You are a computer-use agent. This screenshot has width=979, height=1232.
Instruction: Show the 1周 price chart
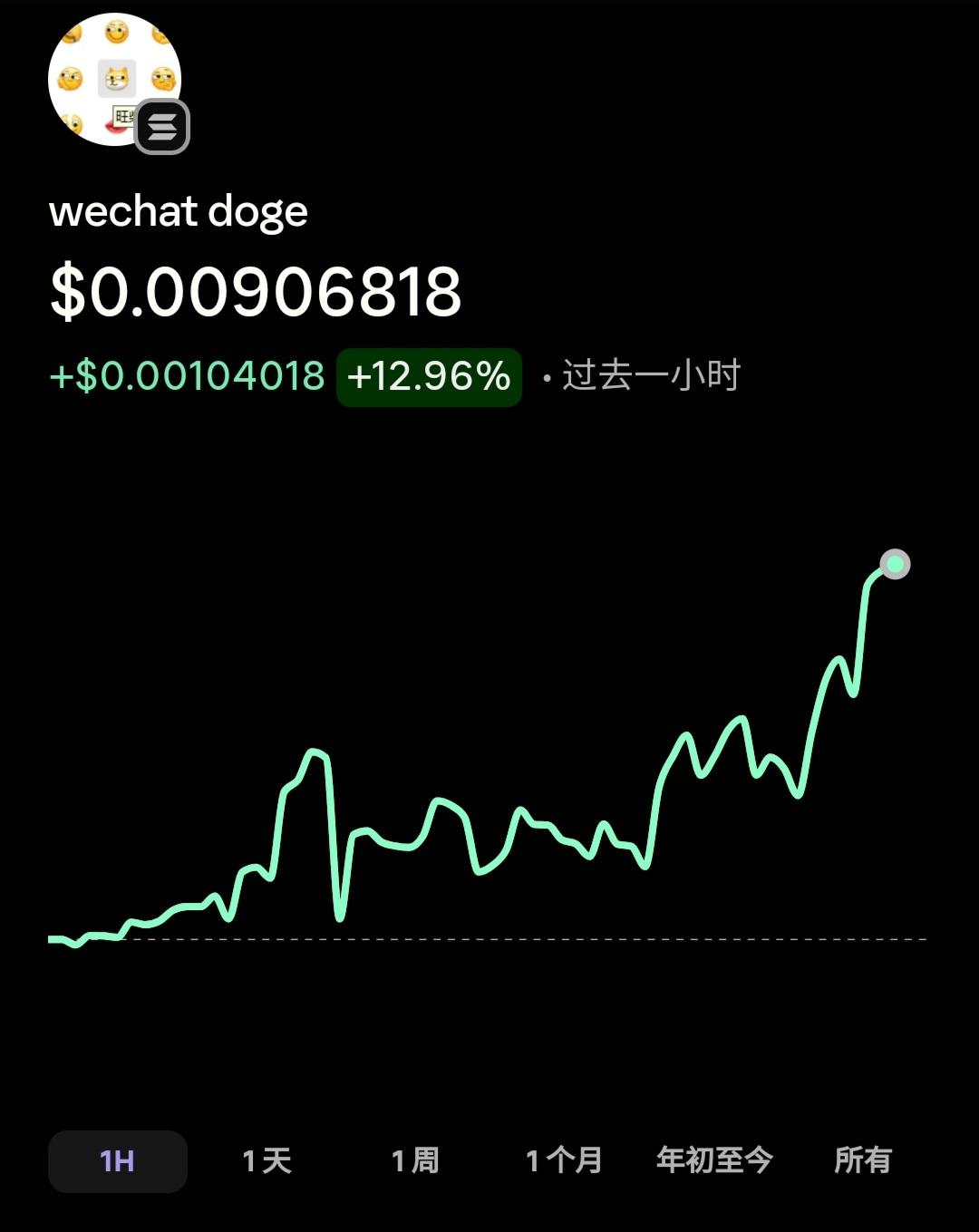(x=415, y=1160)
